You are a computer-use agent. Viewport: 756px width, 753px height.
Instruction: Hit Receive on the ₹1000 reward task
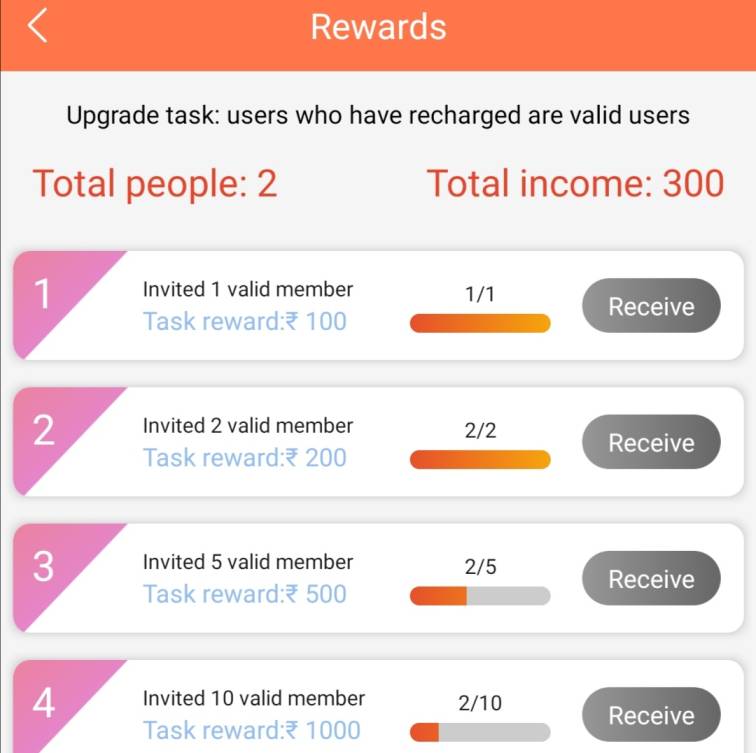tap(651, 715)
